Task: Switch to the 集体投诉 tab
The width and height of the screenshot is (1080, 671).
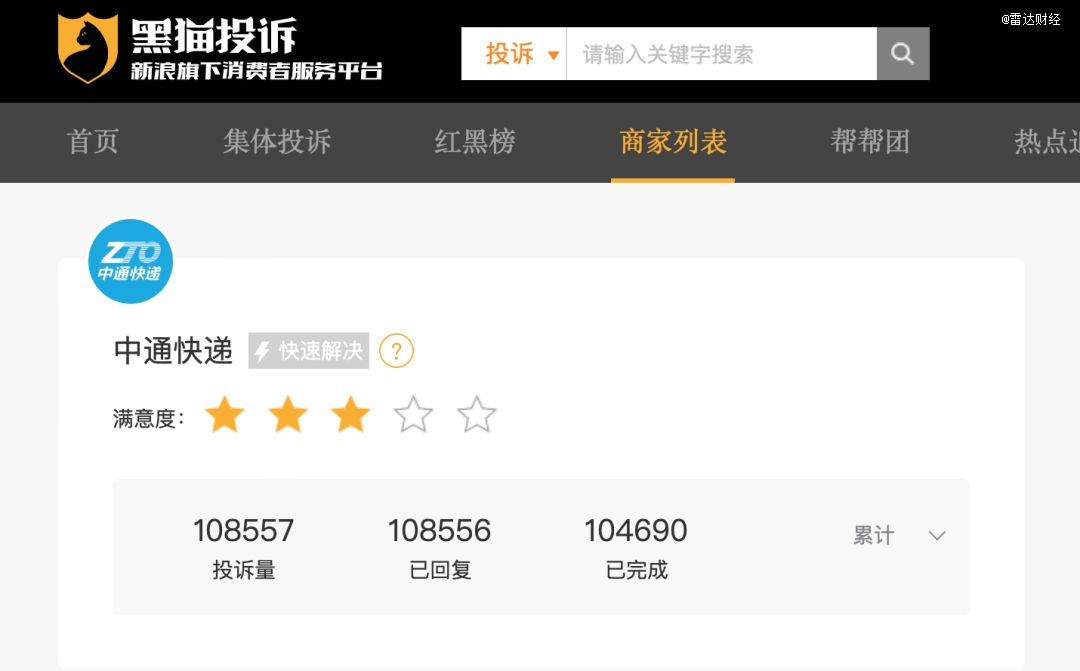Action: click(x=277, y=142)
